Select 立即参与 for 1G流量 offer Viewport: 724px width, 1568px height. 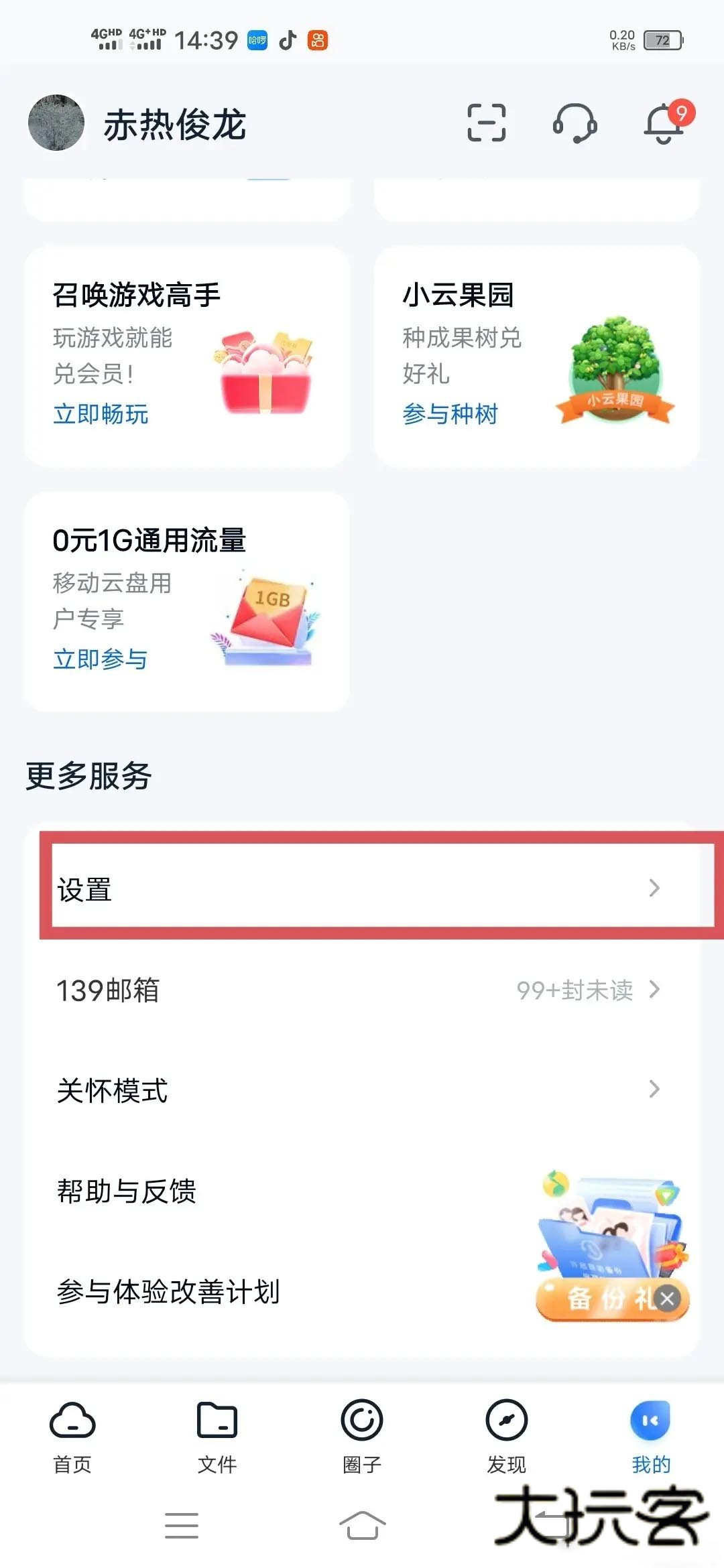(x=101, y=658)
